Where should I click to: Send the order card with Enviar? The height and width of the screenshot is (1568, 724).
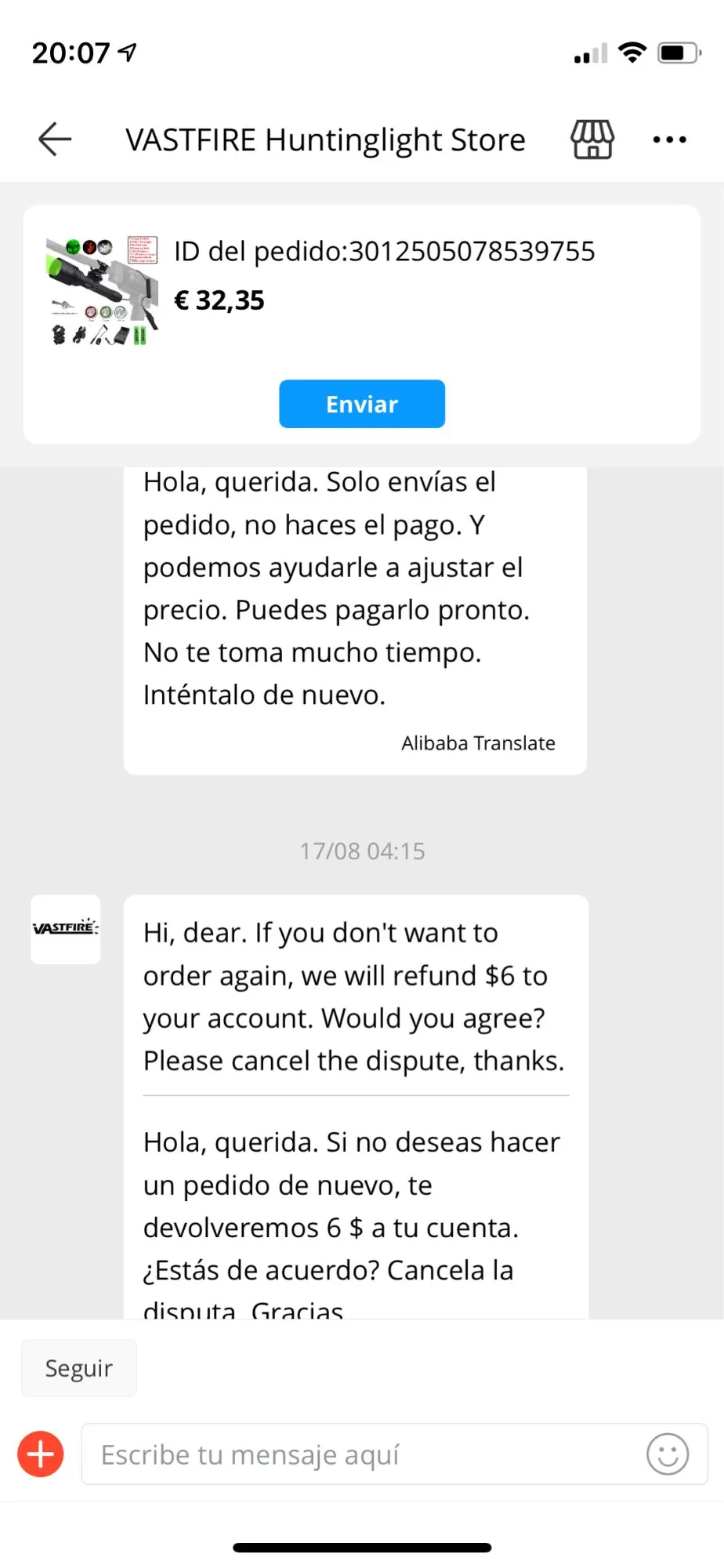362,404
